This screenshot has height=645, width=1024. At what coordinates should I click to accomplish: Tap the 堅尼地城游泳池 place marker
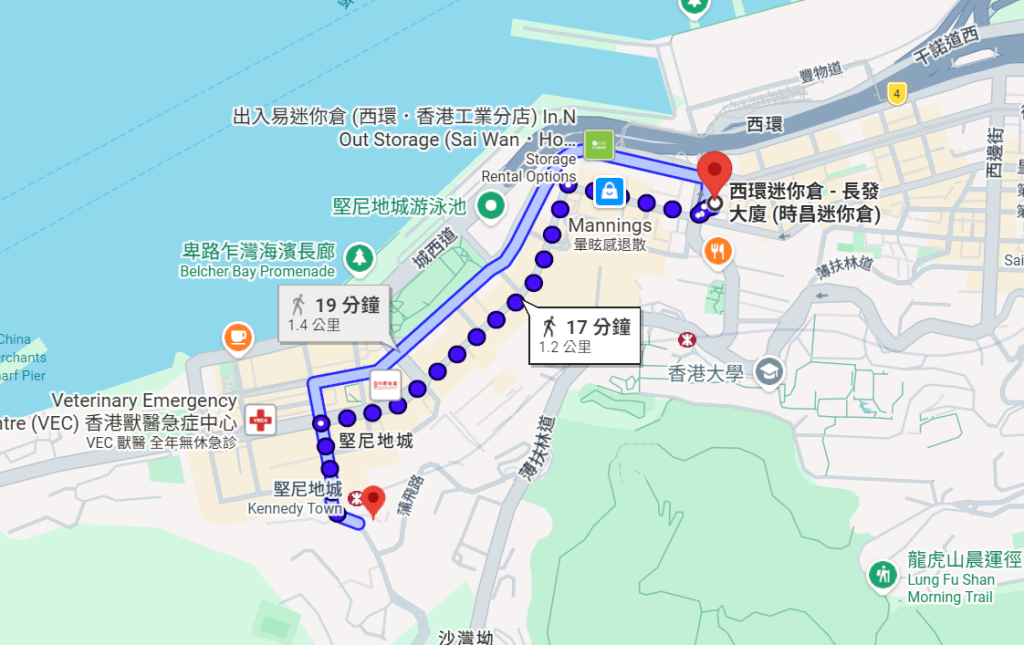491,207
